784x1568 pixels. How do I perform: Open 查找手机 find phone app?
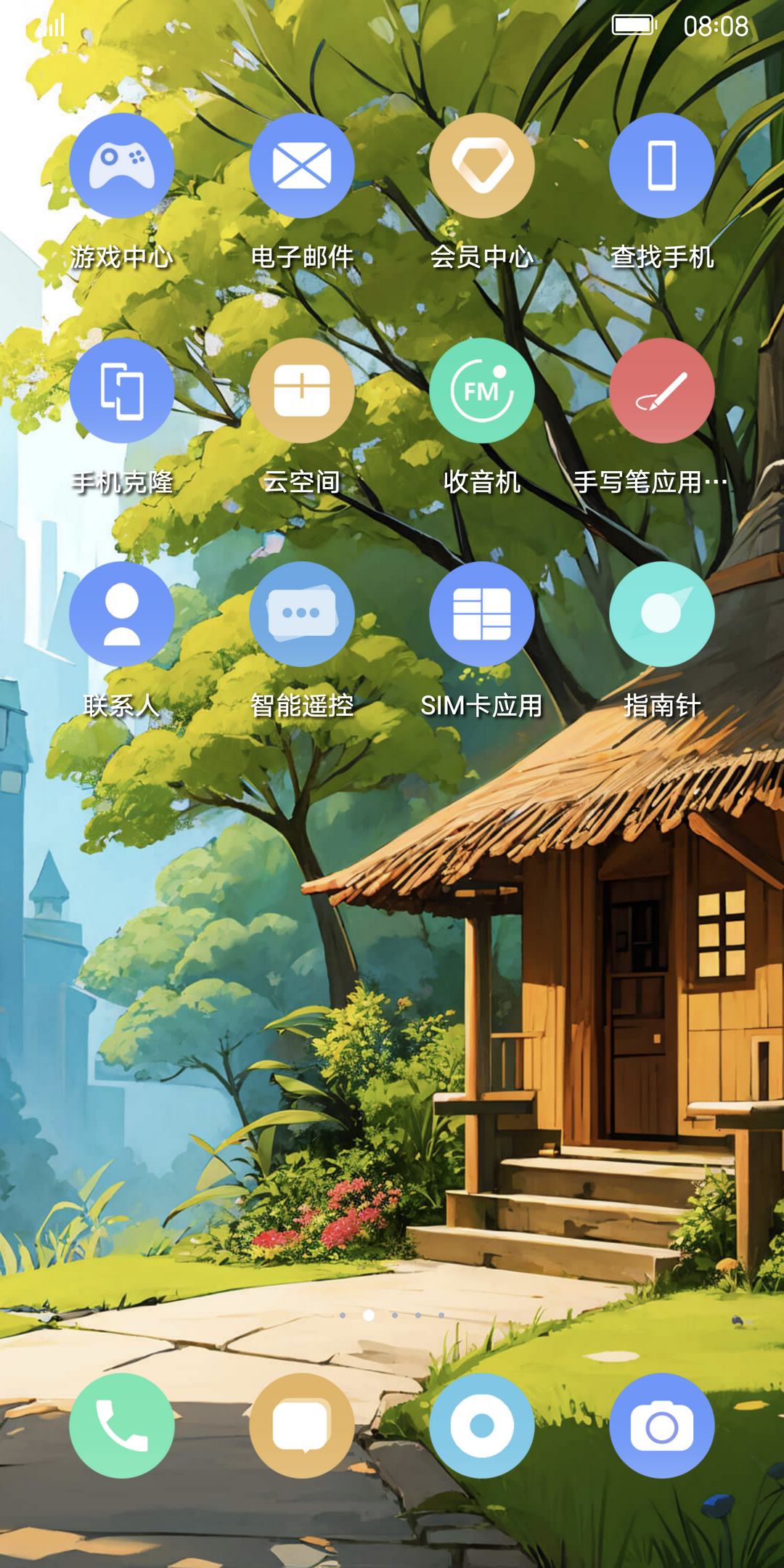661,166
